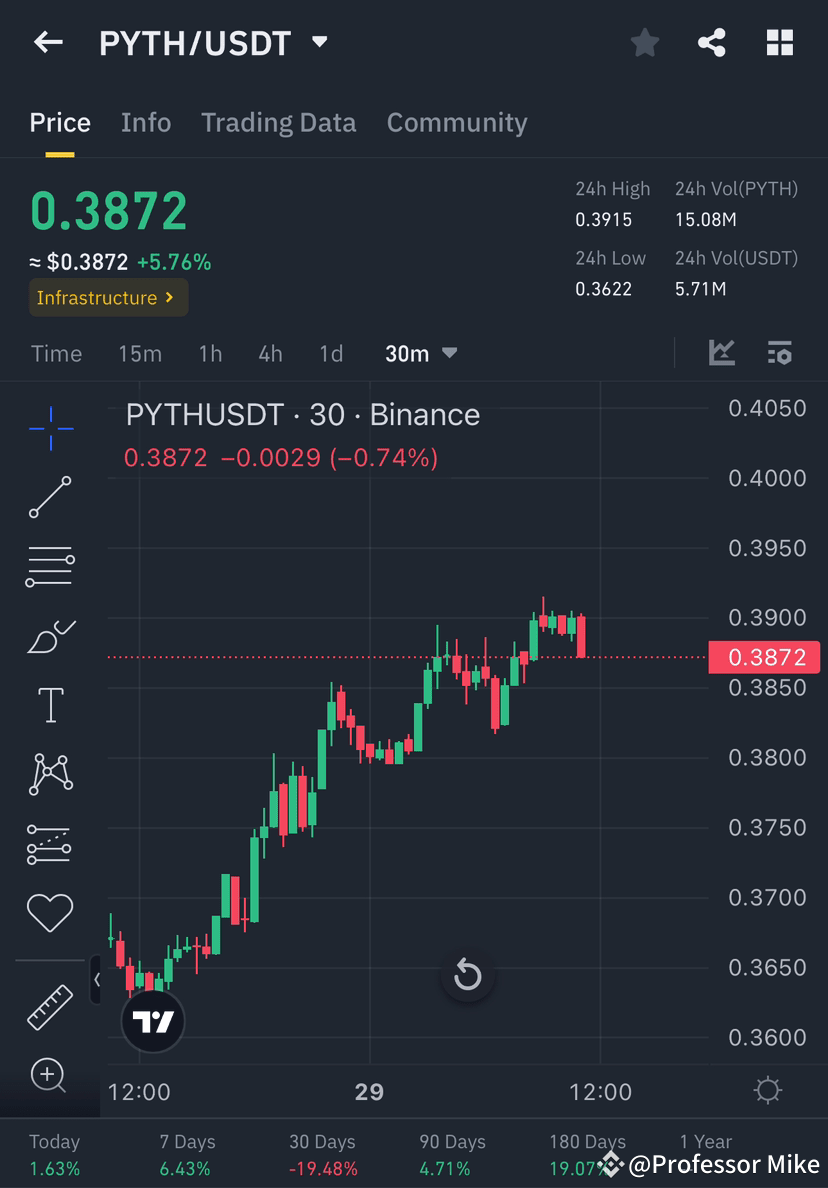Open the zoom-in magnifier tool
Viewport: 828px width, 1188px height.
[x=49, y=1076]
